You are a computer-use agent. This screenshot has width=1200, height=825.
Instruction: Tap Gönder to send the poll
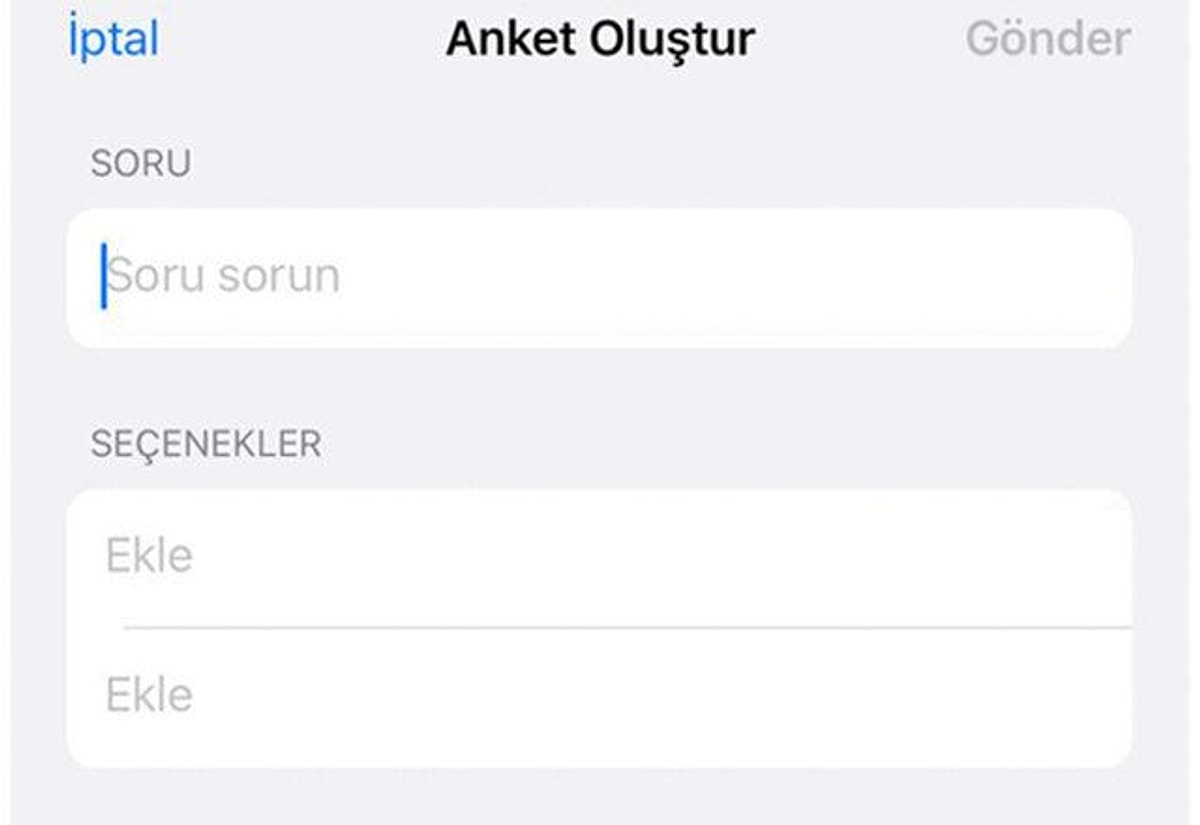click(x=1047, y=39)
